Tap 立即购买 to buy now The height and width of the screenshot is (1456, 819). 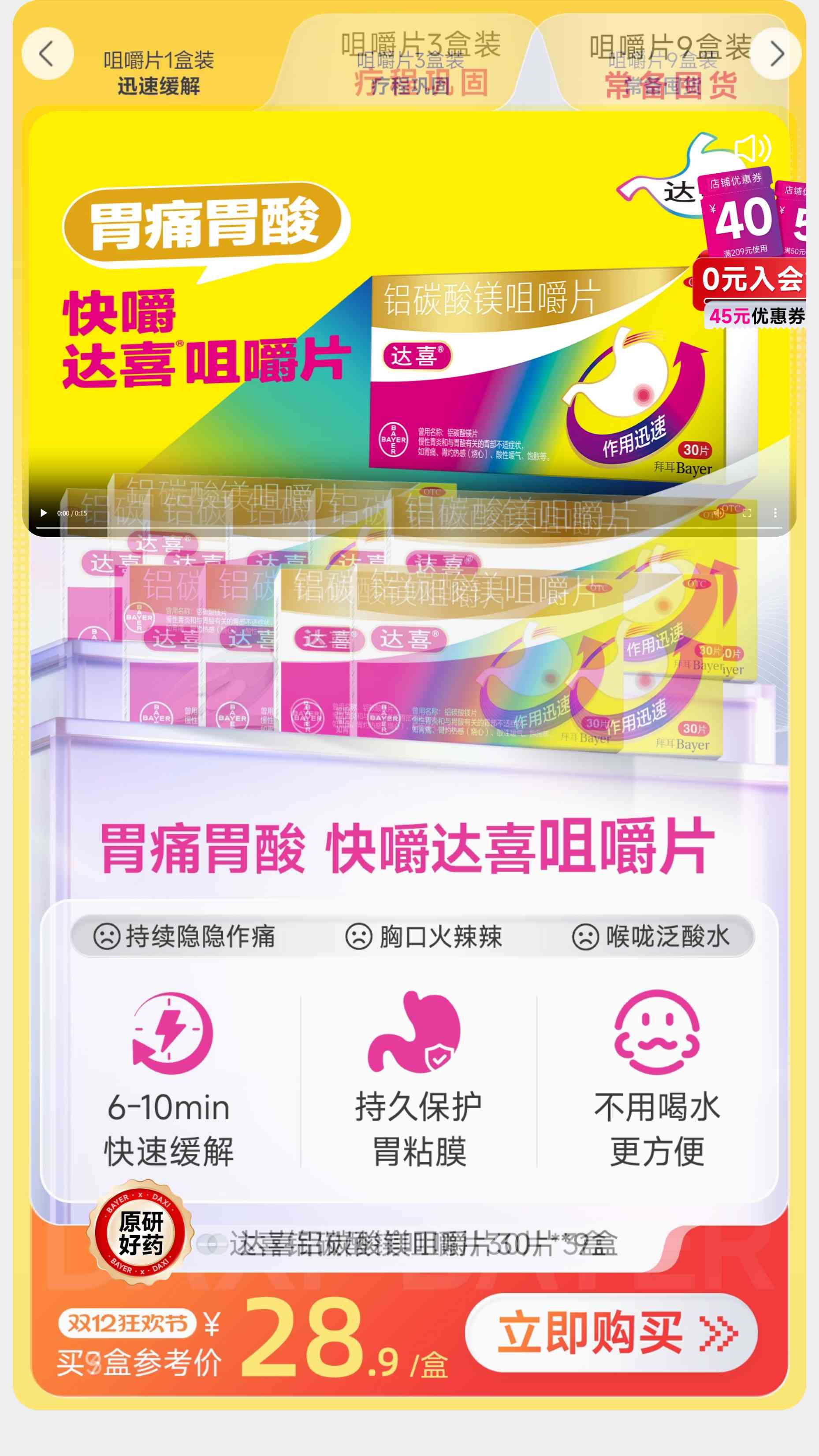pos(611,1332)
